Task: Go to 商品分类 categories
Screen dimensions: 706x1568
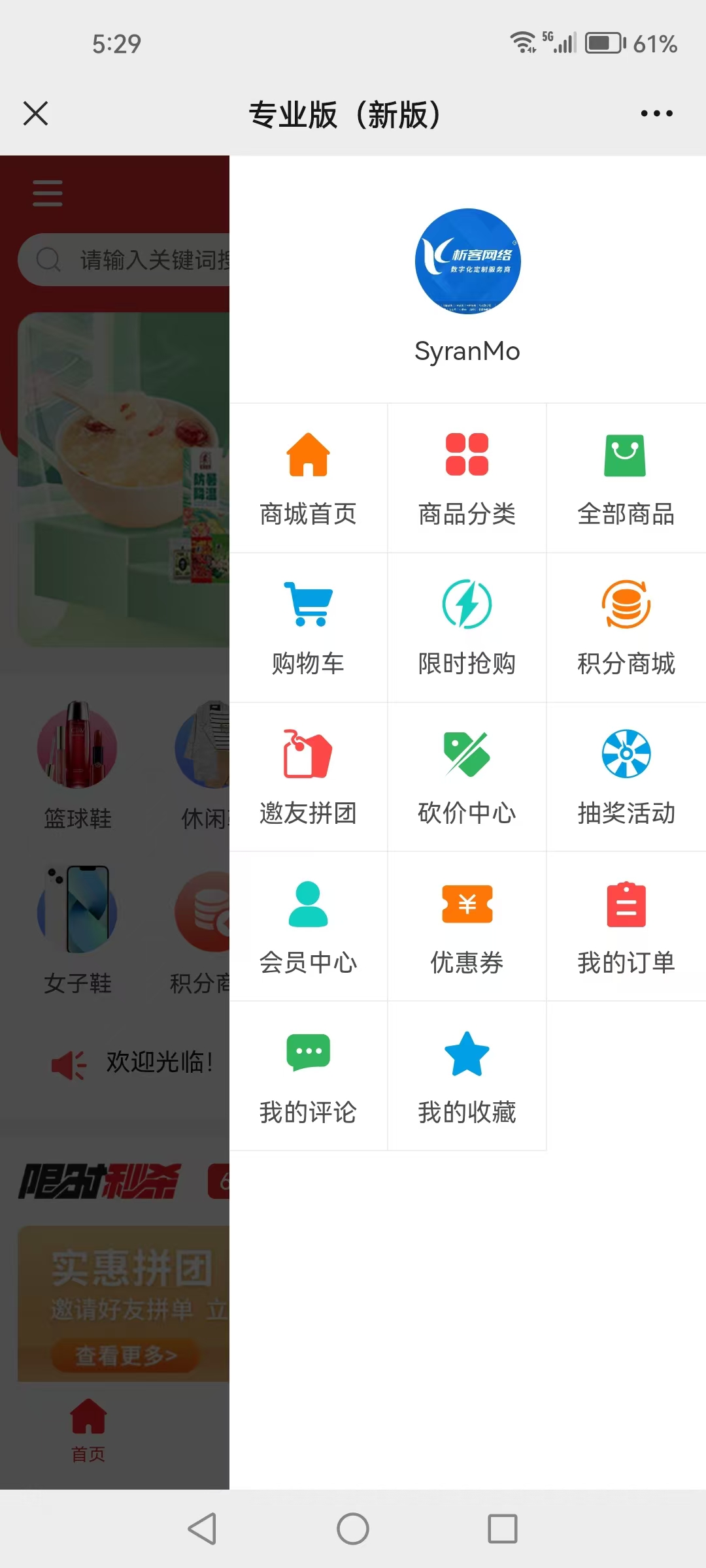Action: [x=467, y=478]
